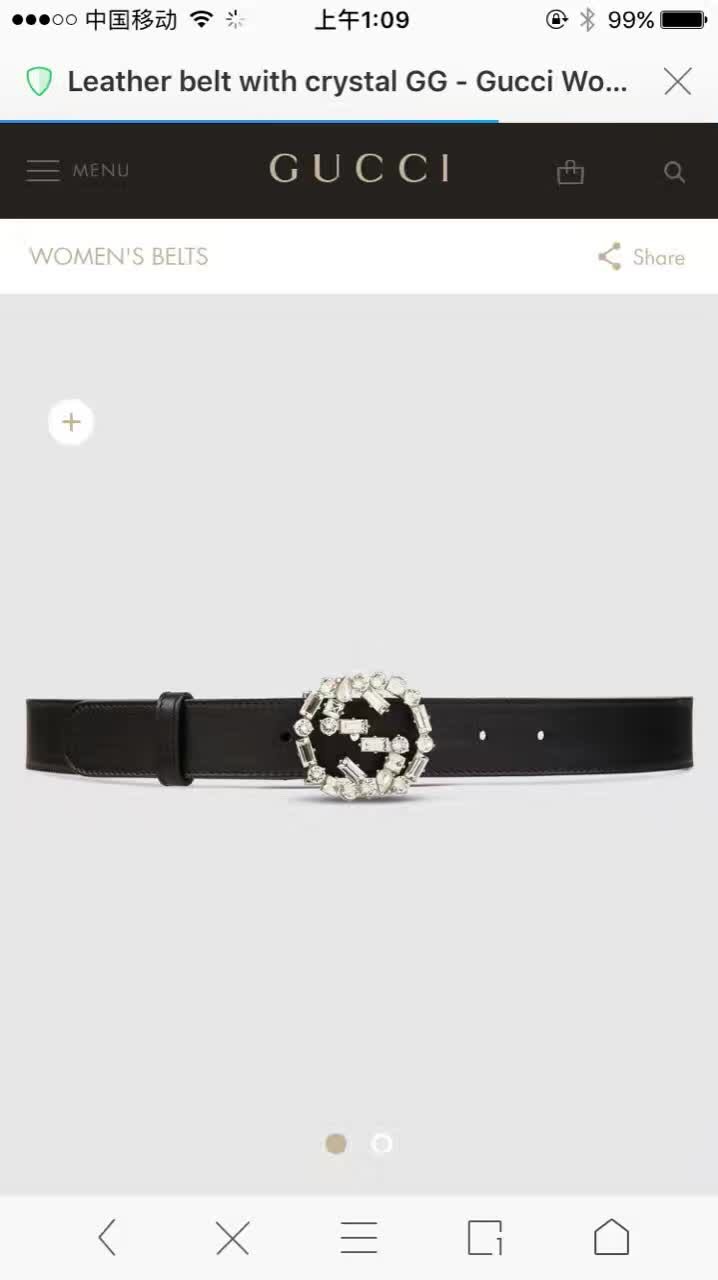Go to the browser home page

coord(611,1238)
